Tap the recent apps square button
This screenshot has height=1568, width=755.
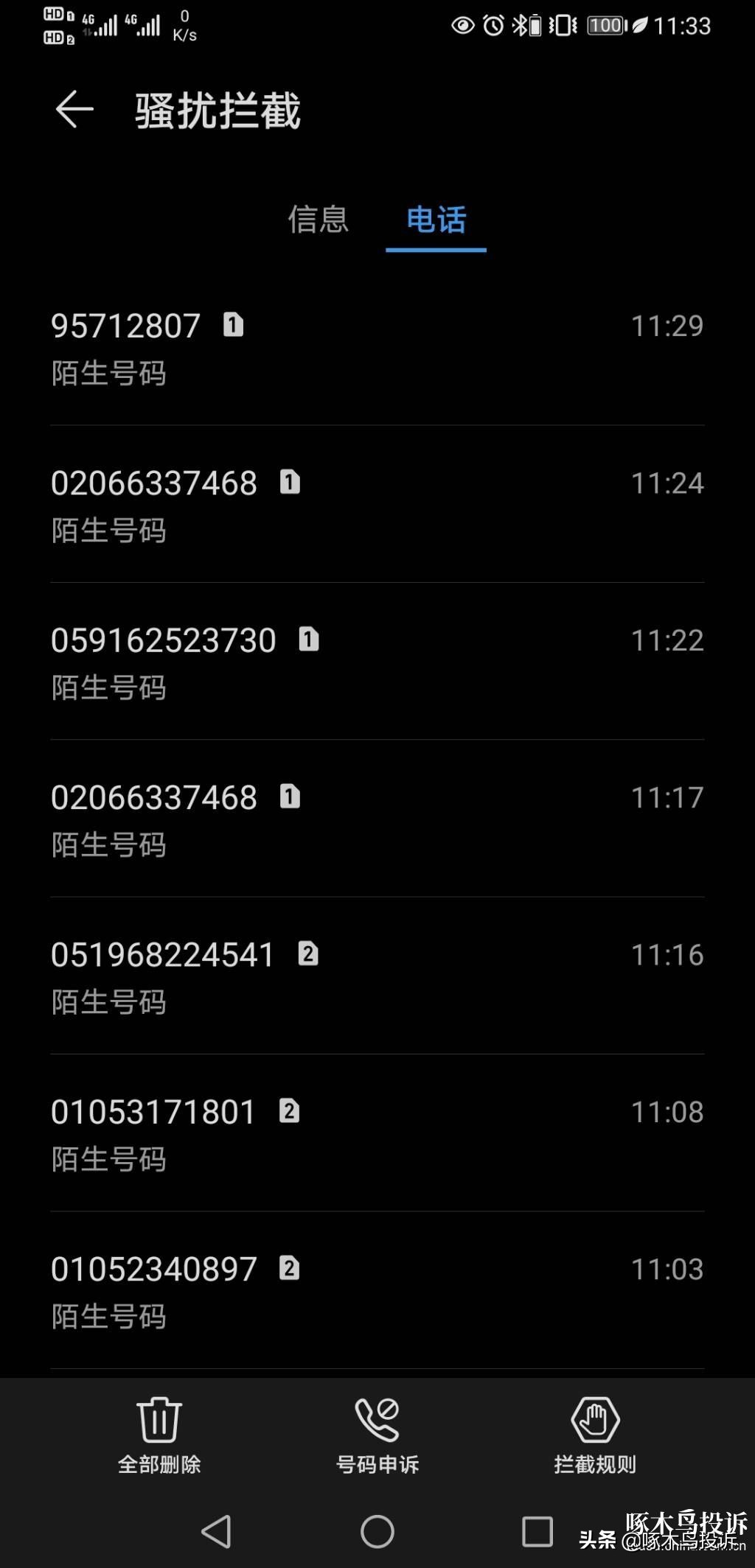click(x=536, y=1530)
